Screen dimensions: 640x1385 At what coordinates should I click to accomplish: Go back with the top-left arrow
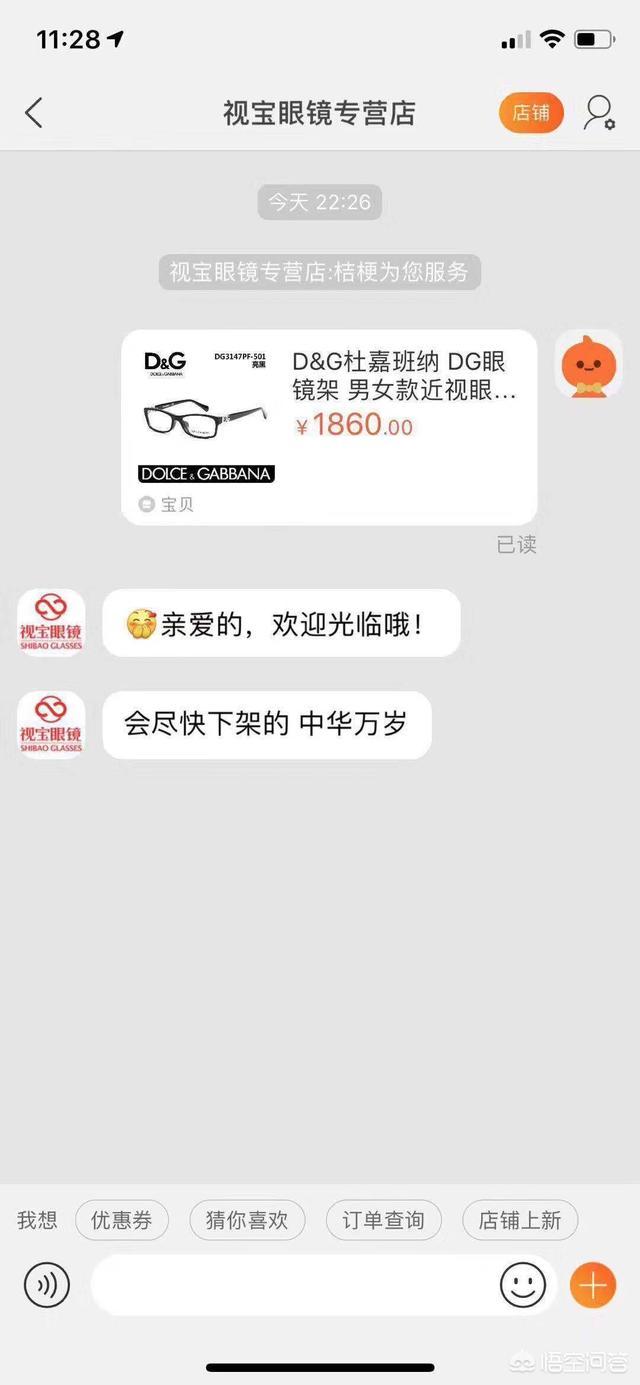tap(34, 113)
